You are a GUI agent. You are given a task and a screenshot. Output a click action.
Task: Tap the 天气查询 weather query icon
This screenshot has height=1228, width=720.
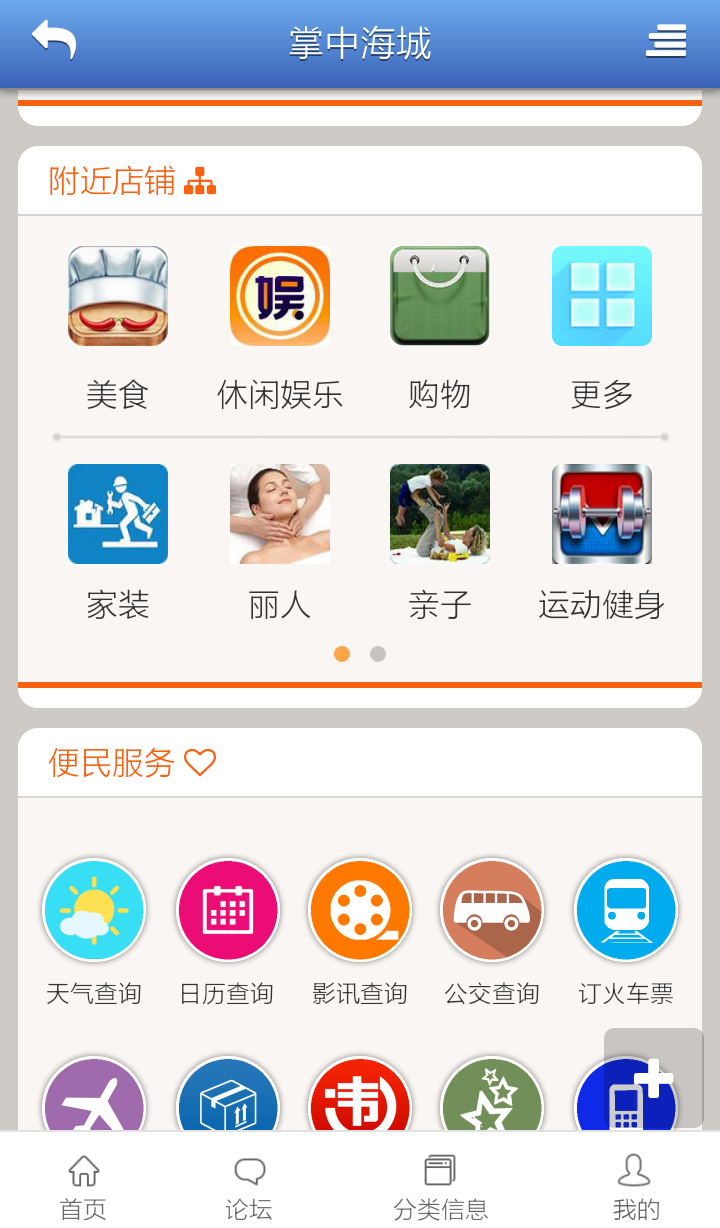point(94,910)
